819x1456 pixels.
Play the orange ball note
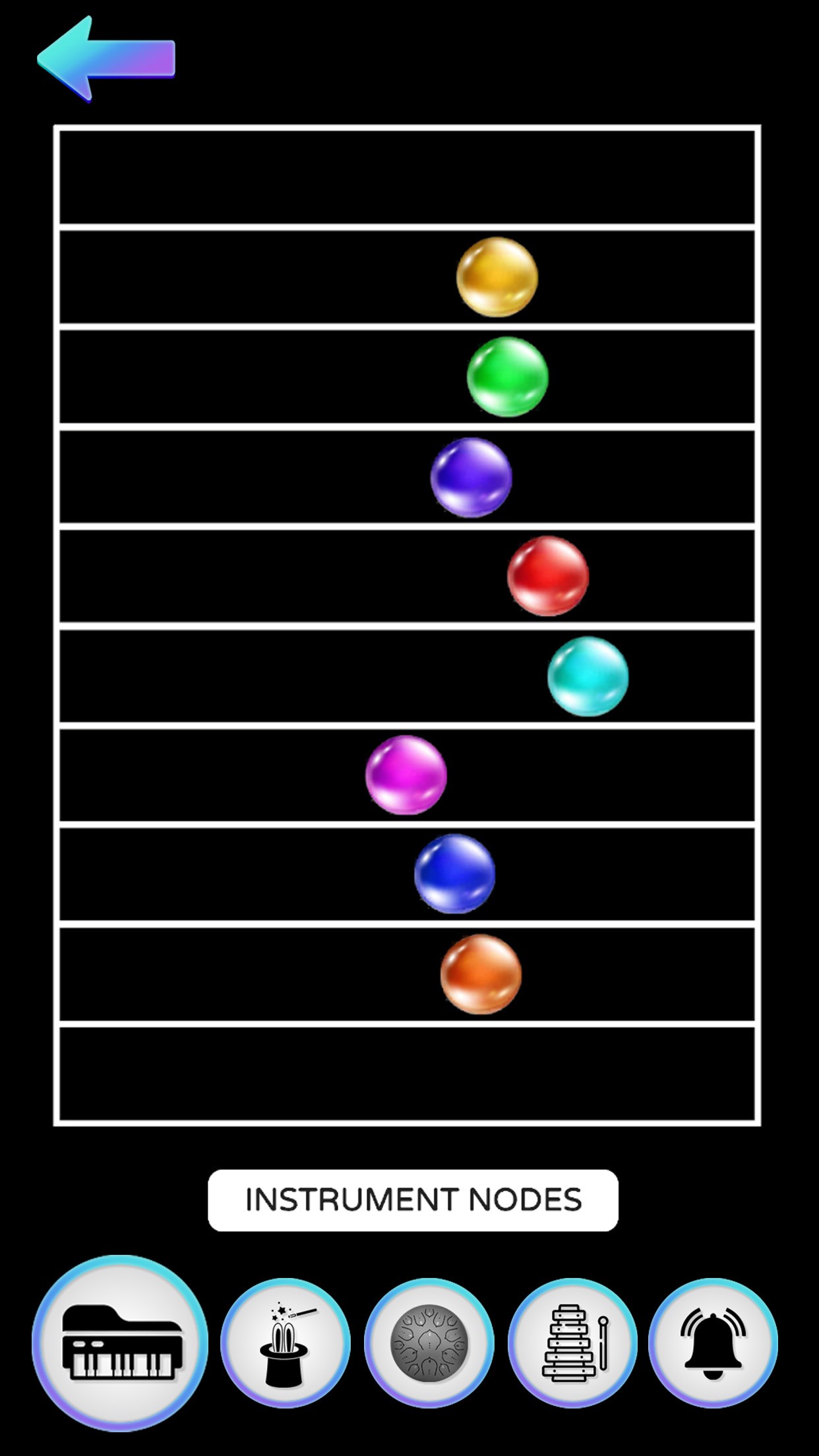(x=481, y=975)
